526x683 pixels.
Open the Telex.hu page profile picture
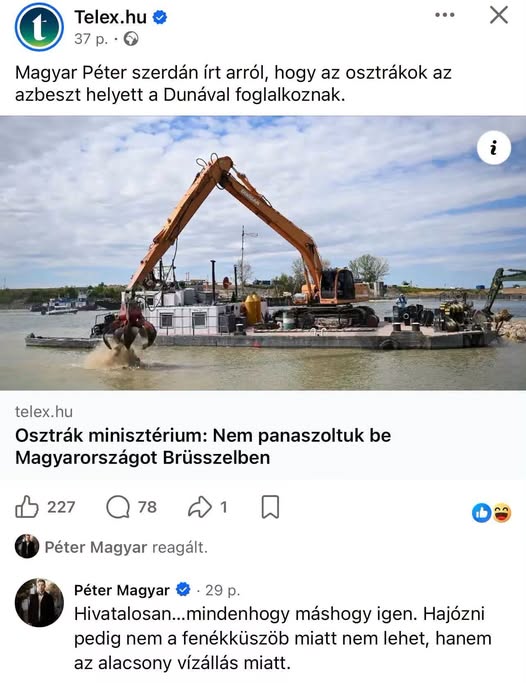[x=39, y=26]
